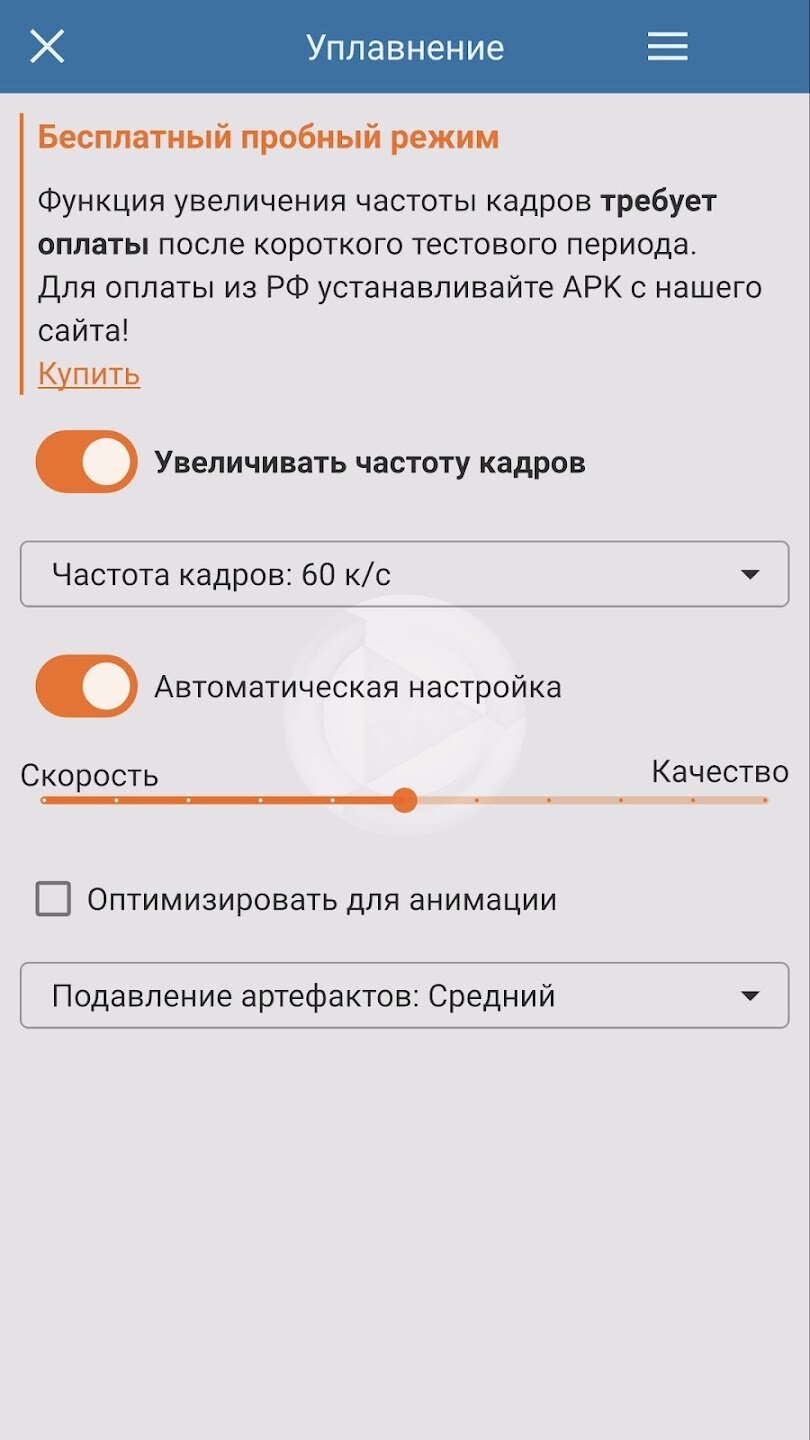Disable Увеличивать частоту кадров switch
Image resolution: width=810 pixels, height=1440 pixels.
(x=87, y=462)
